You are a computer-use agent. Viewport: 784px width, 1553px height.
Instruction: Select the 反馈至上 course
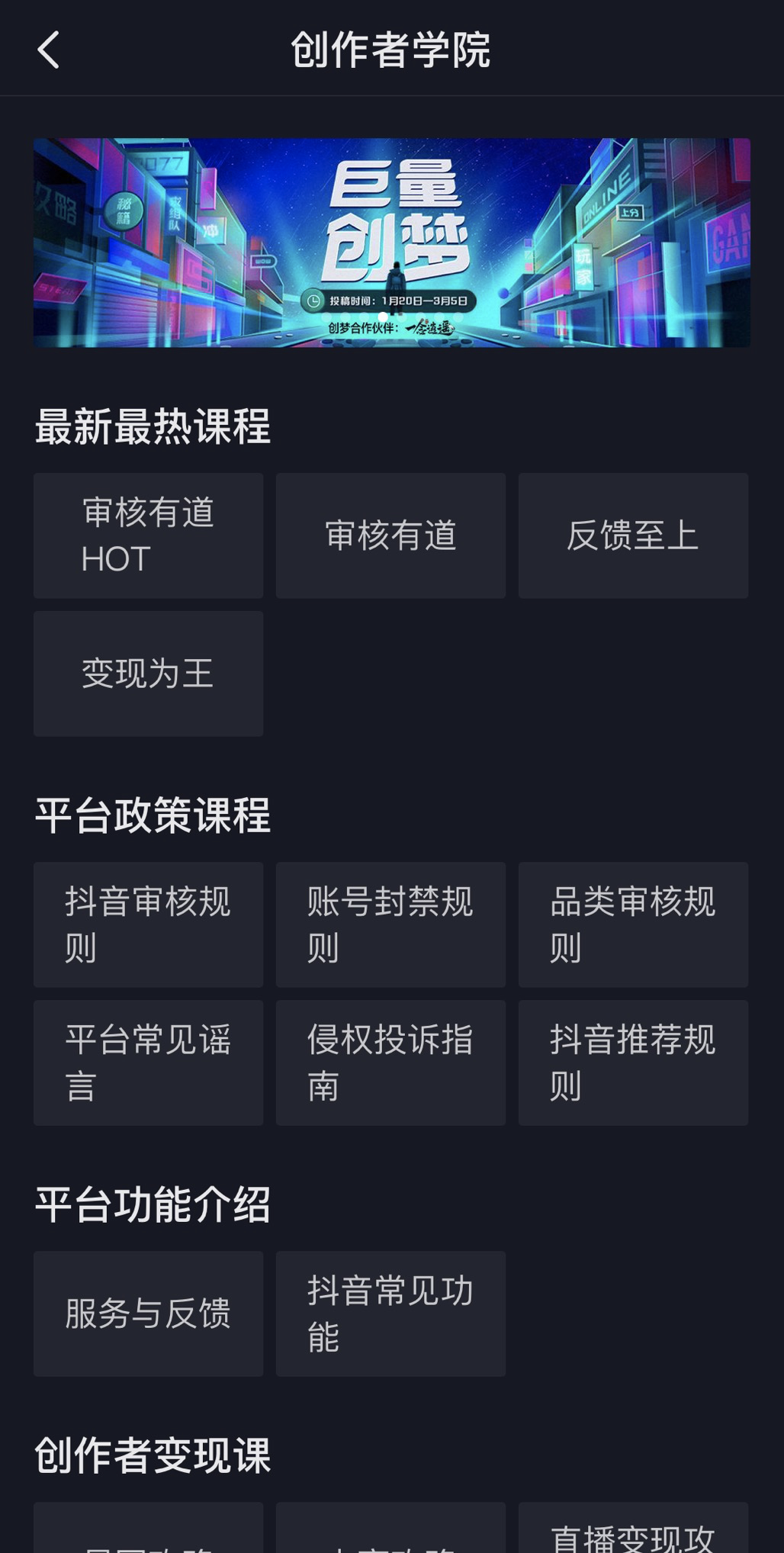tap(633, 535)
